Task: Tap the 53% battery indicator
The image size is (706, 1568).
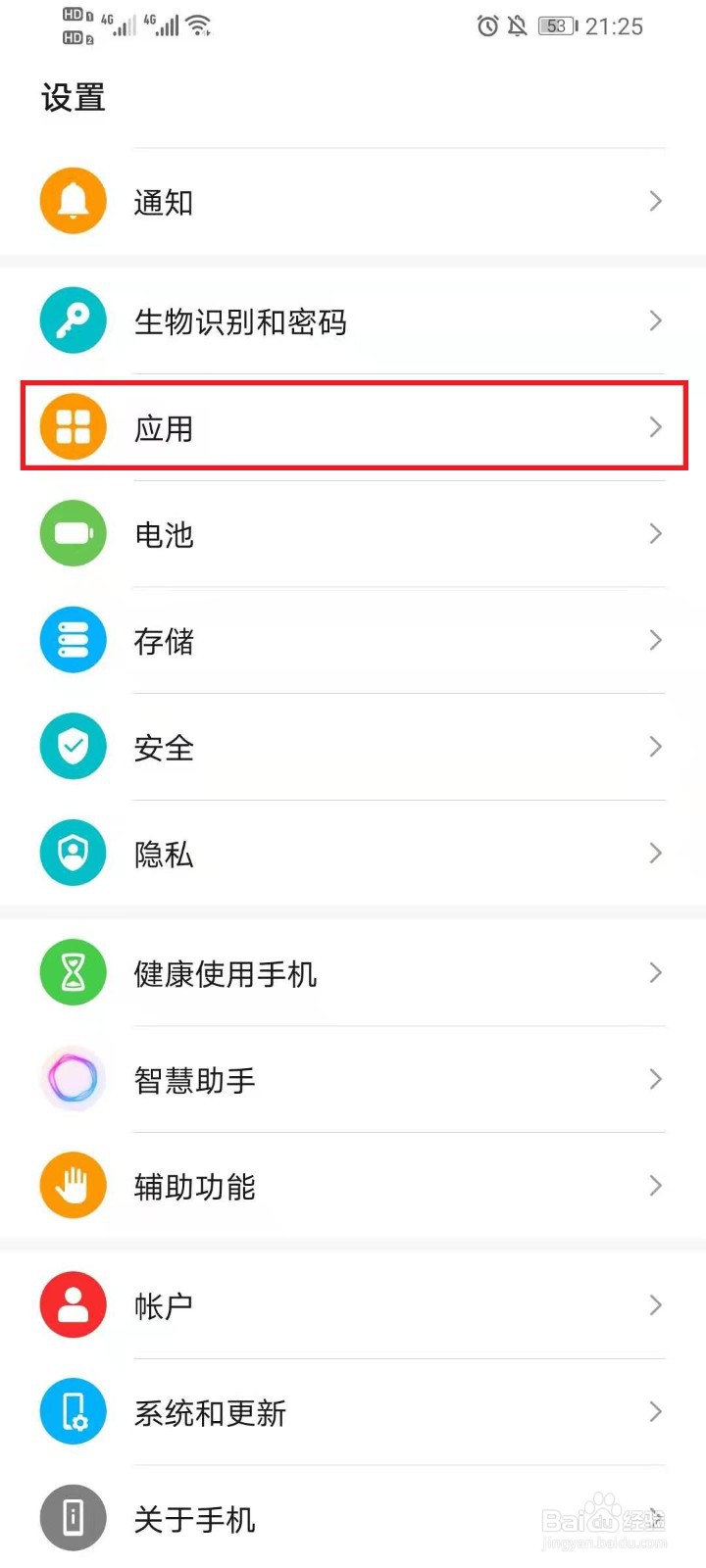Action: pyautogui.click(x=555, y=26)
